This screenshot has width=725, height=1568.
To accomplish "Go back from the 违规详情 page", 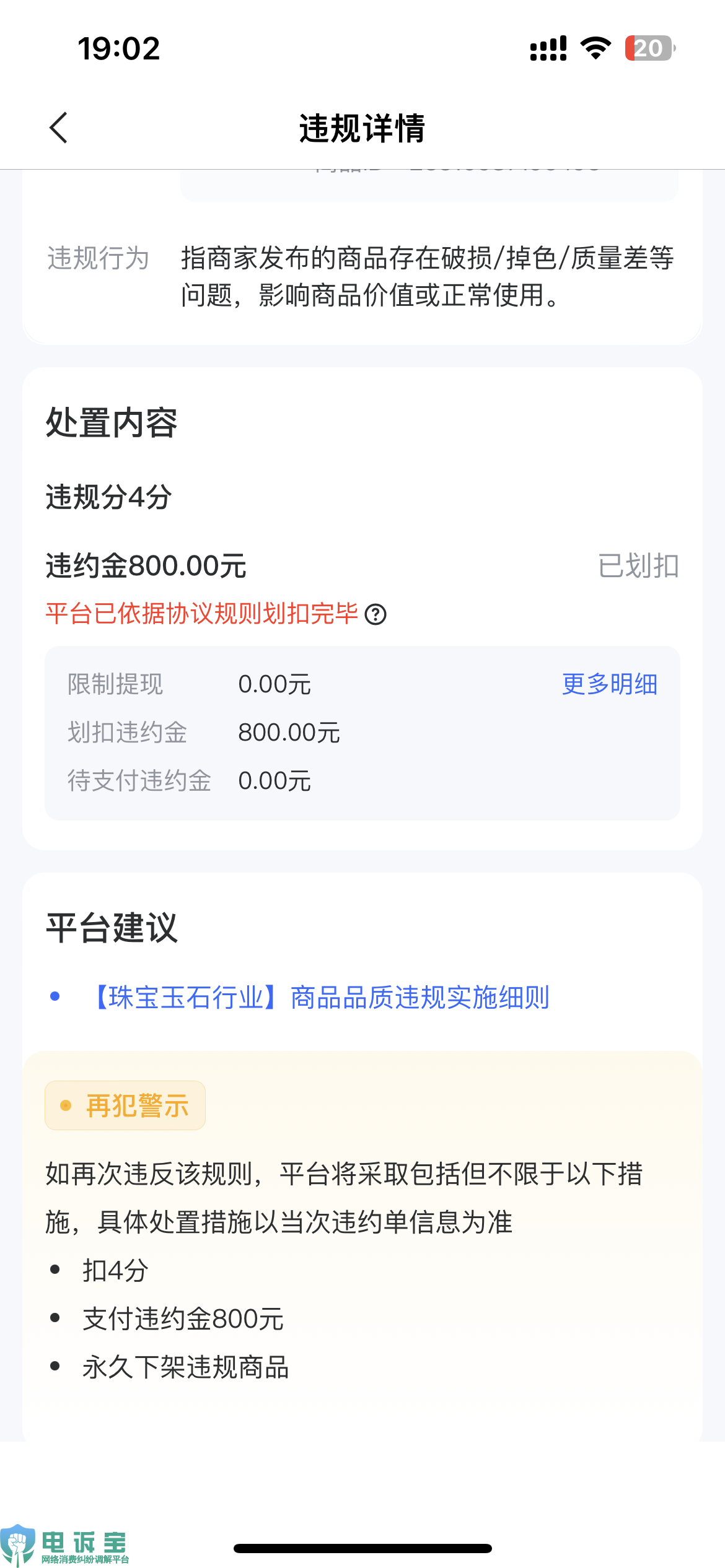I will click(x=58, y=128).
